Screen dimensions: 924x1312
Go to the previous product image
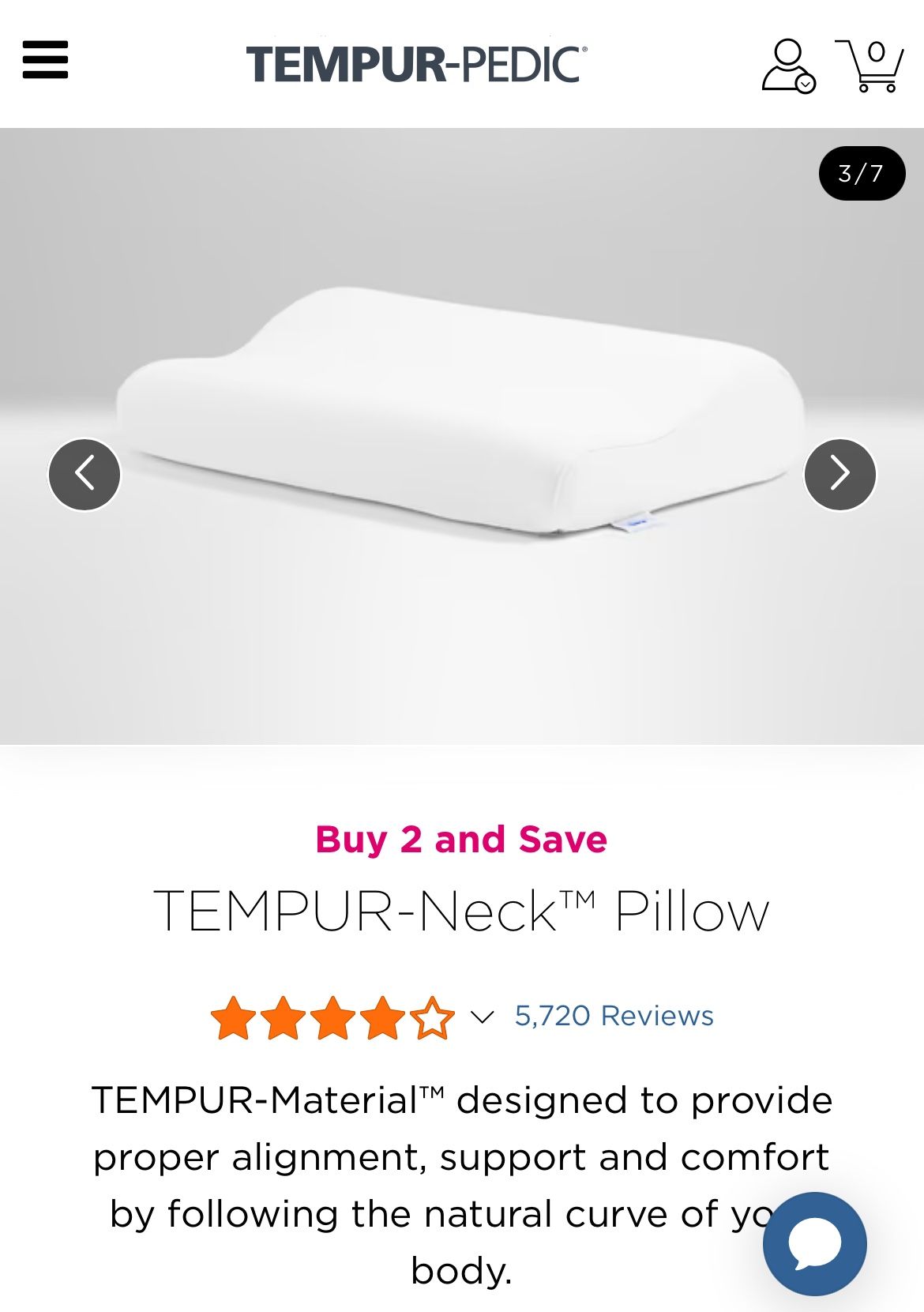[x=85, y=472]
